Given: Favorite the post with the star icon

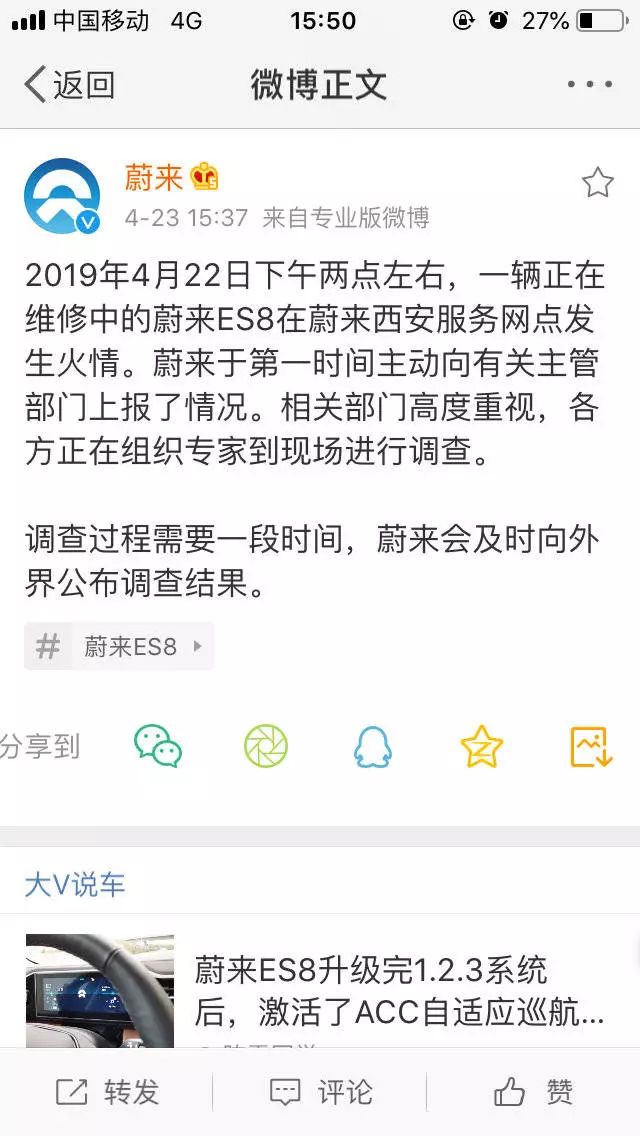Looking at the screenshot, I should pyautogui.click(x=597, y=183).
